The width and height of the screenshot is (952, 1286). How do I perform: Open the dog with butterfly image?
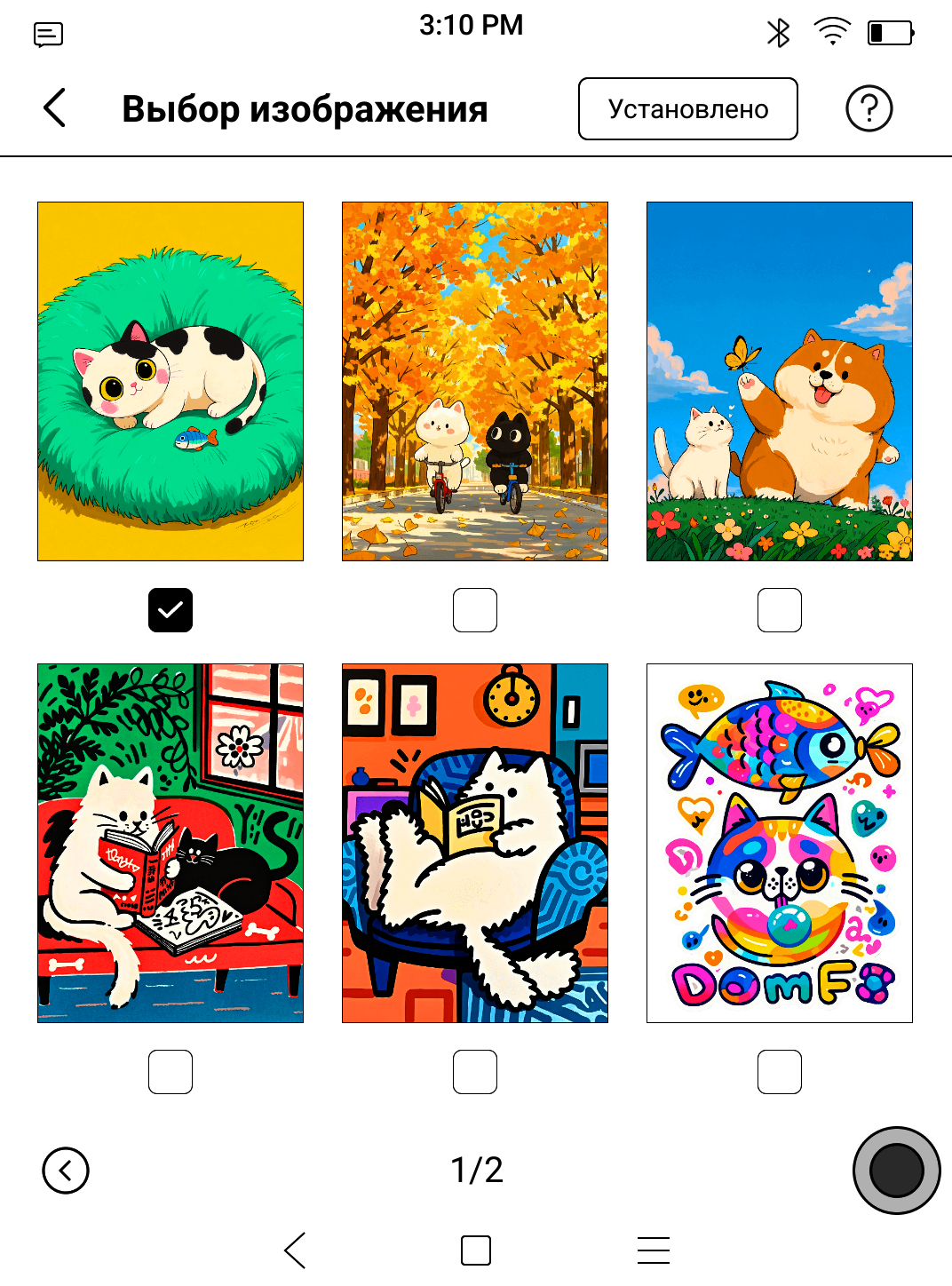pyautogui.click(x=779, y=381)
